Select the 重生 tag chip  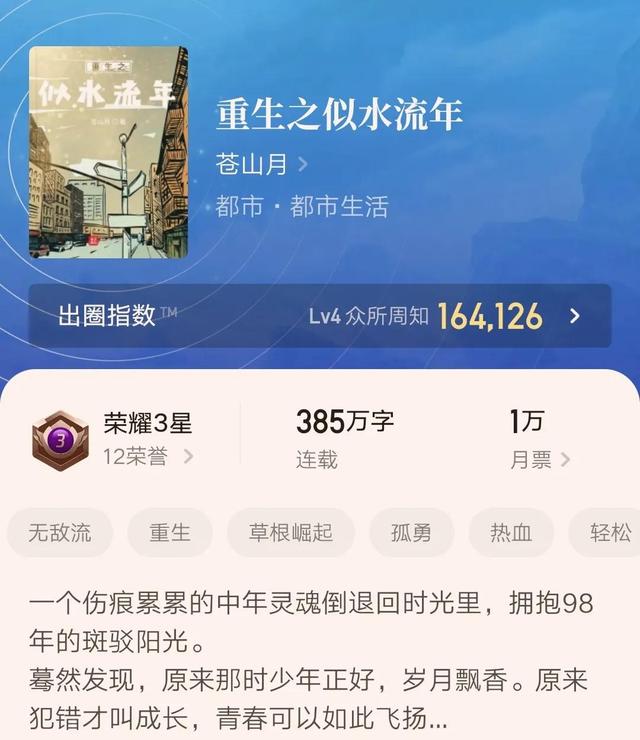[x=170, y=532]
